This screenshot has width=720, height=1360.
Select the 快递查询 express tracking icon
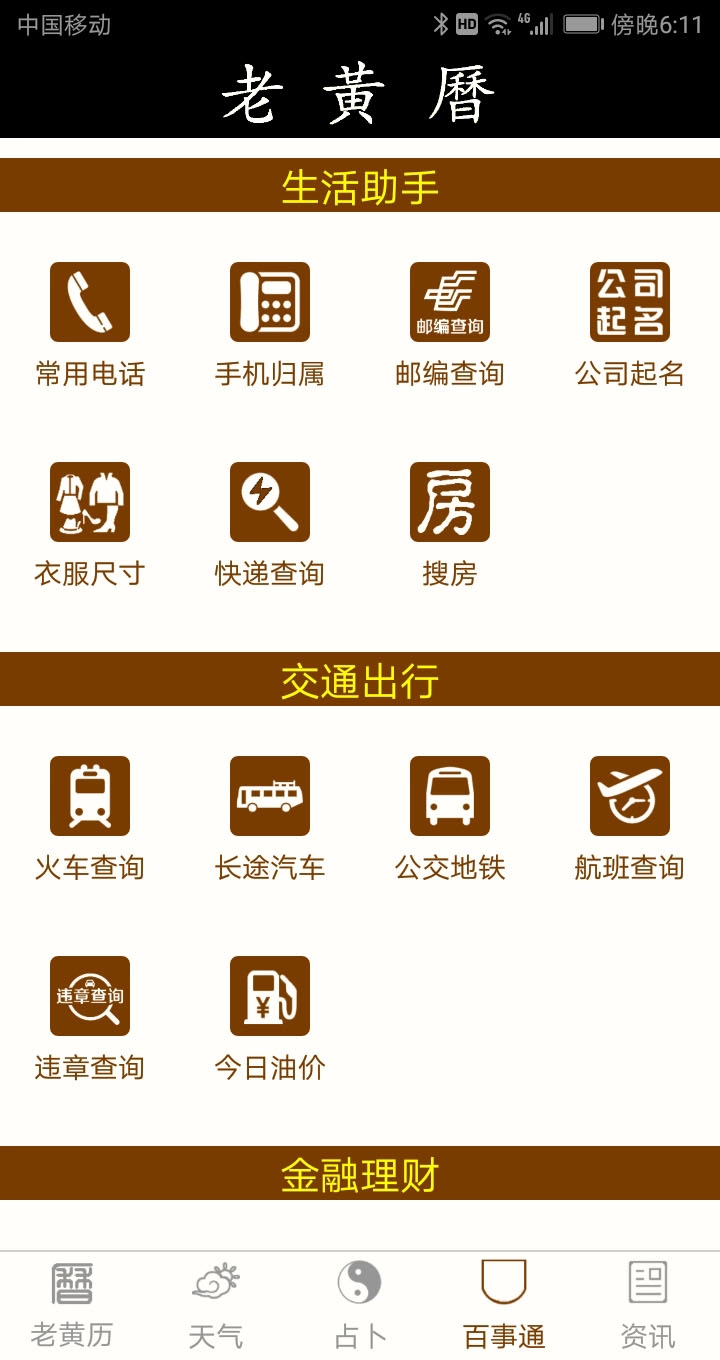[x=269, y=501]
